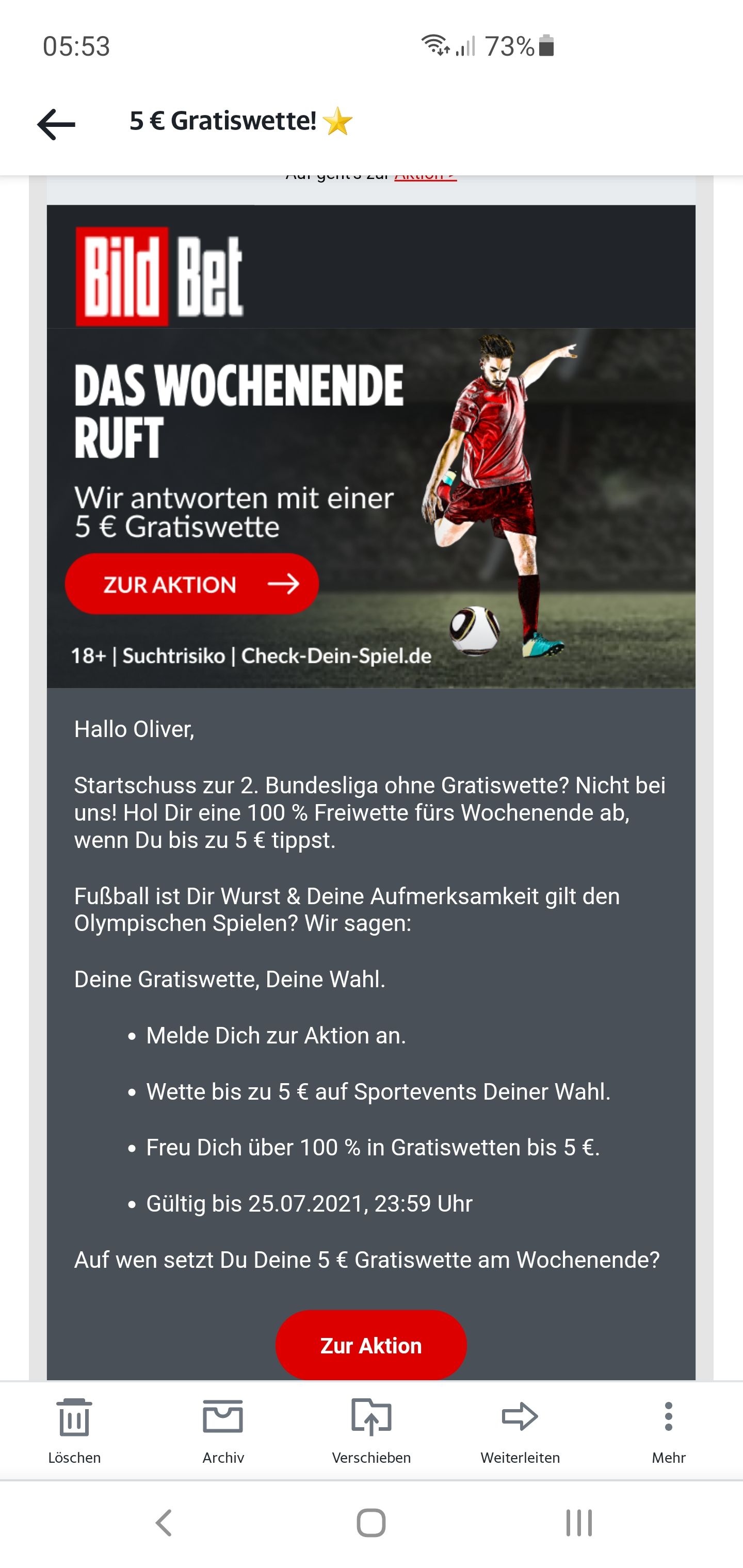Open the recent apps overview
Viewport: 743px width, 1568px height.
click(578, 1523)
